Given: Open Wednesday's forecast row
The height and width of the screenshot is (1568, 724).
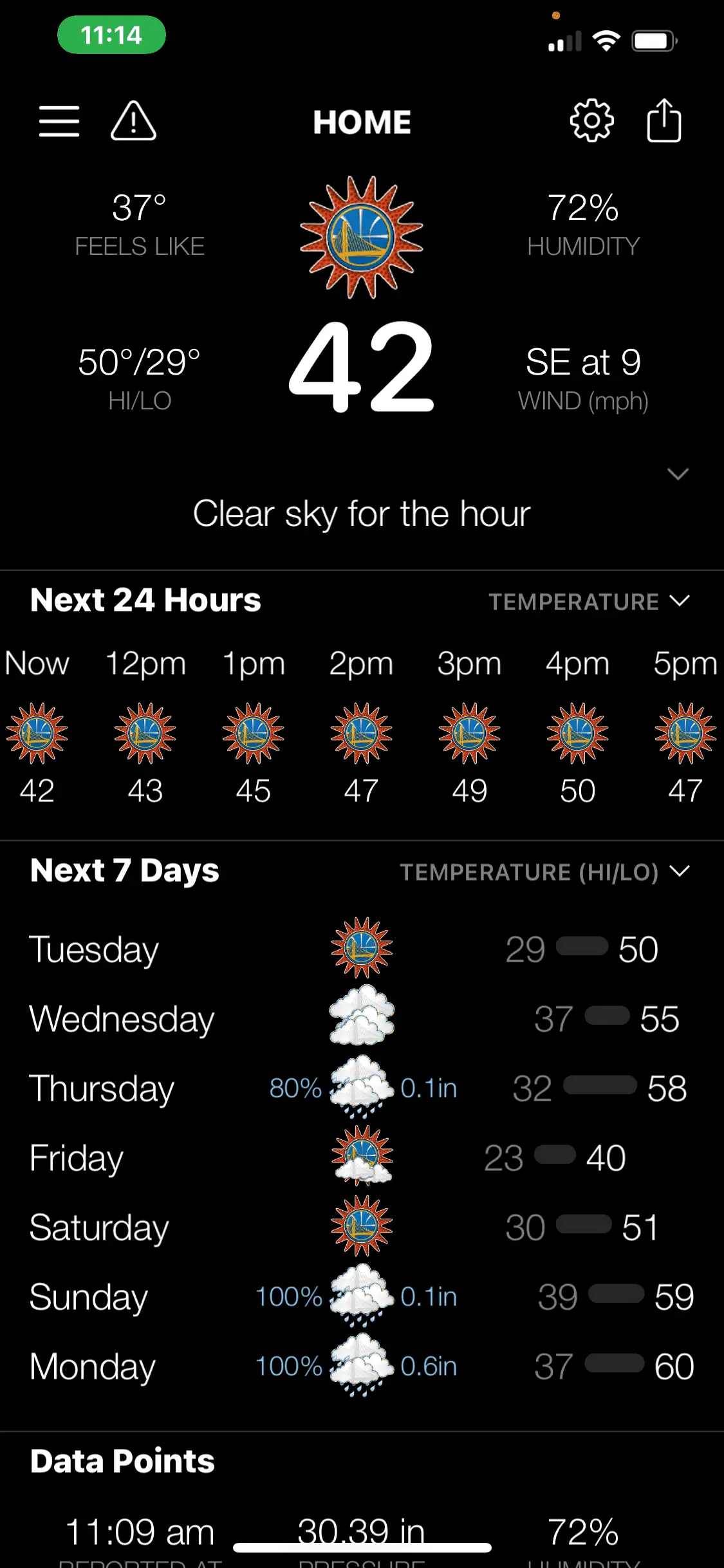Looking at the screenshot, I should click(122, 1018).
